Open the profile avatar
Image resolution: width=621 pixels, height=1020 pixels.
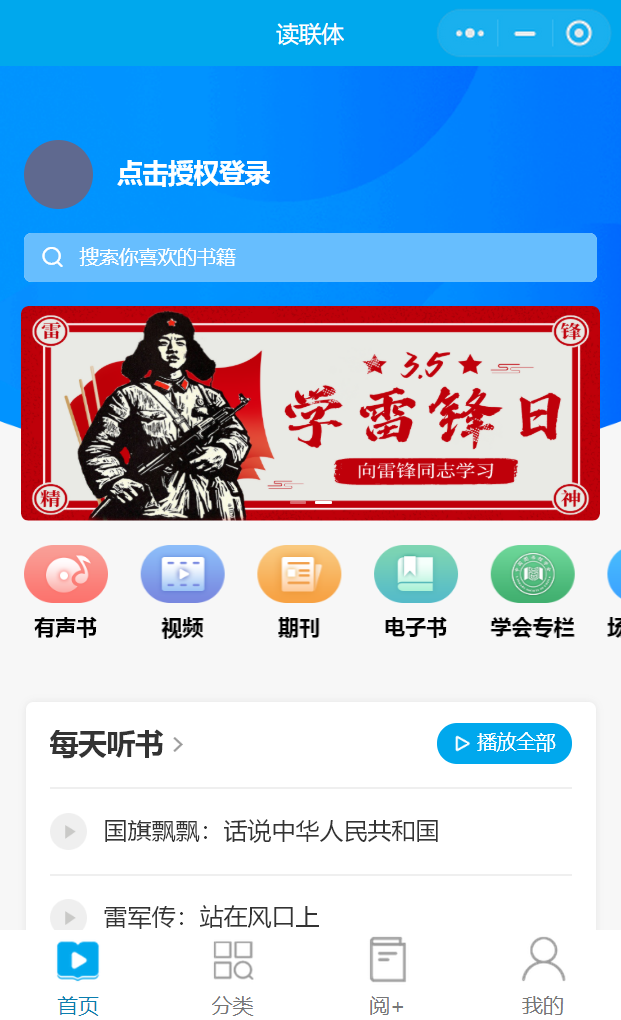(x=58, y=174)
